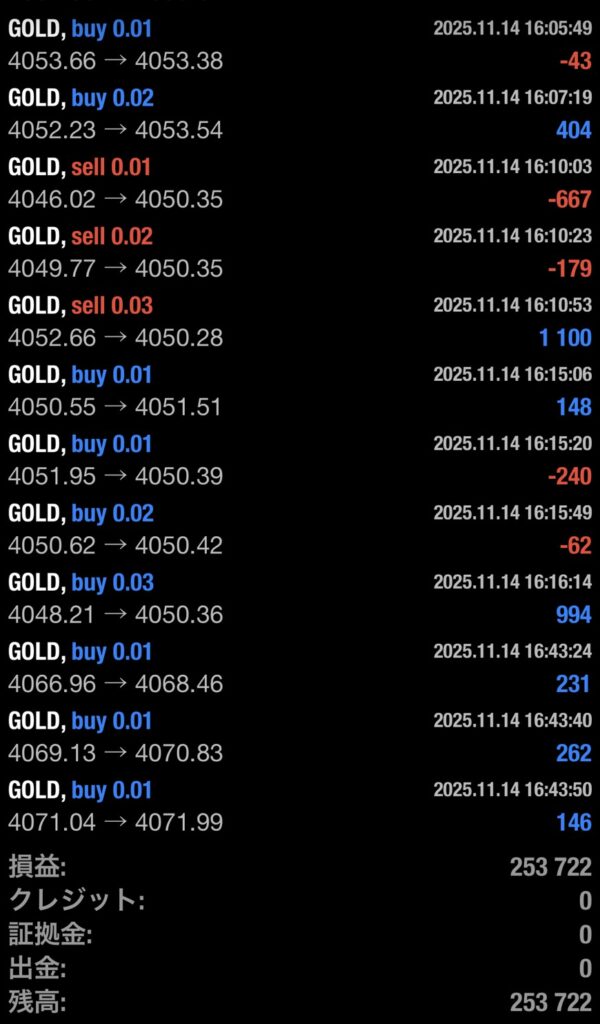Screen dimensions: 600x1024
Task: Expand the GOLD buy trade closed at 16:15:06
Action: pos(300,391)
